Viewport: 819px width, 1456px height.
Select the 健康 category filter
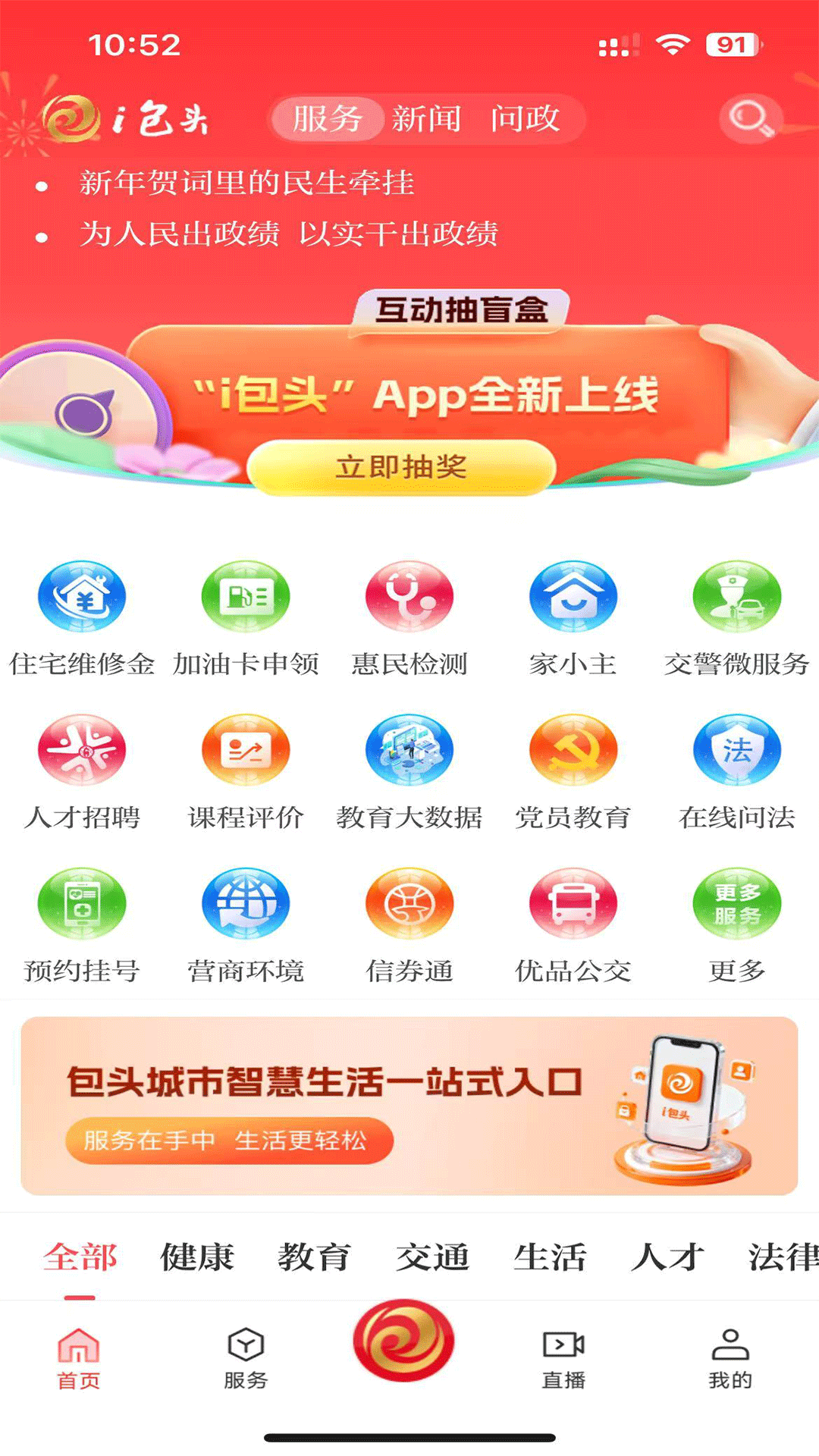coord(196,1257)
